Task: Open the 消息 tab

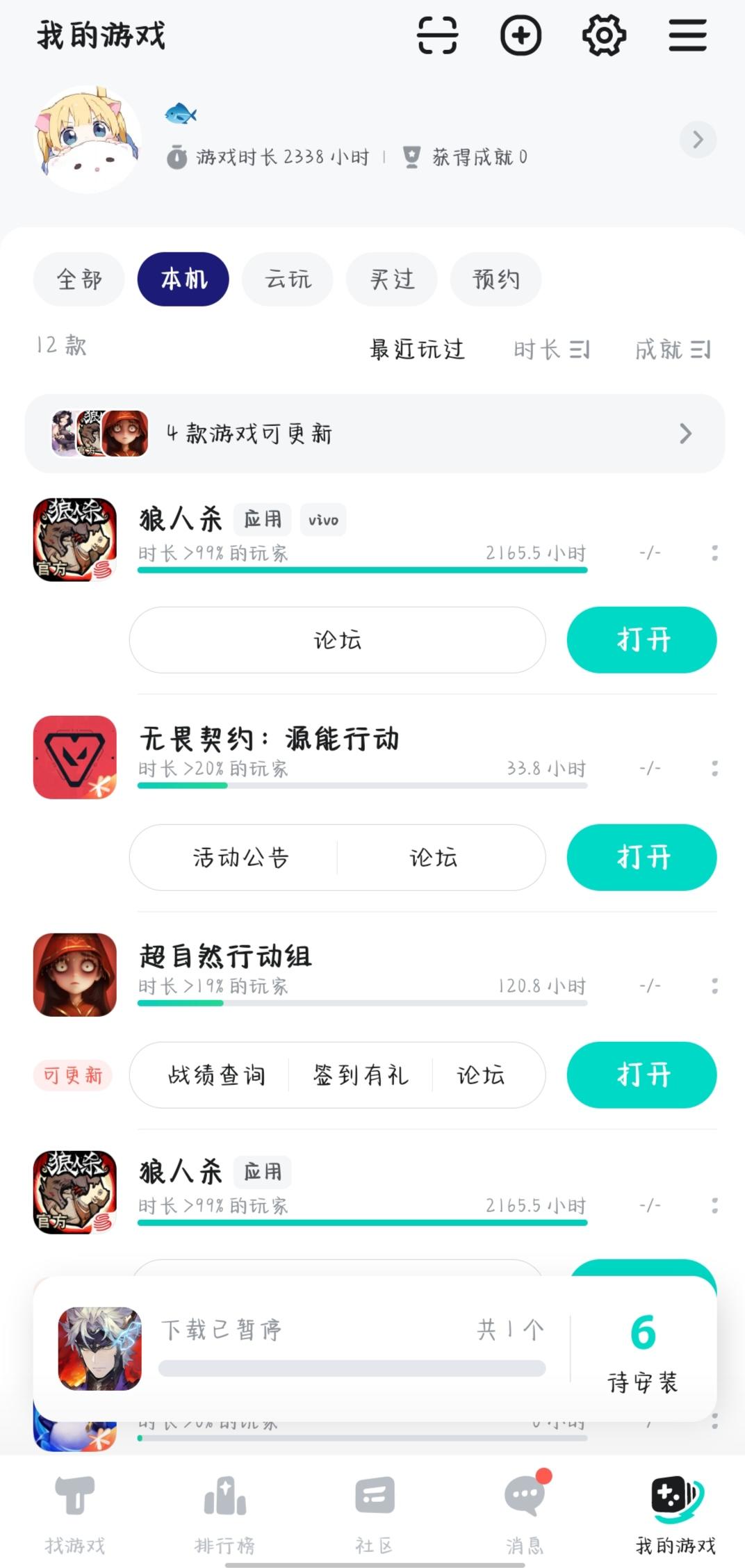Action: 525,1512
